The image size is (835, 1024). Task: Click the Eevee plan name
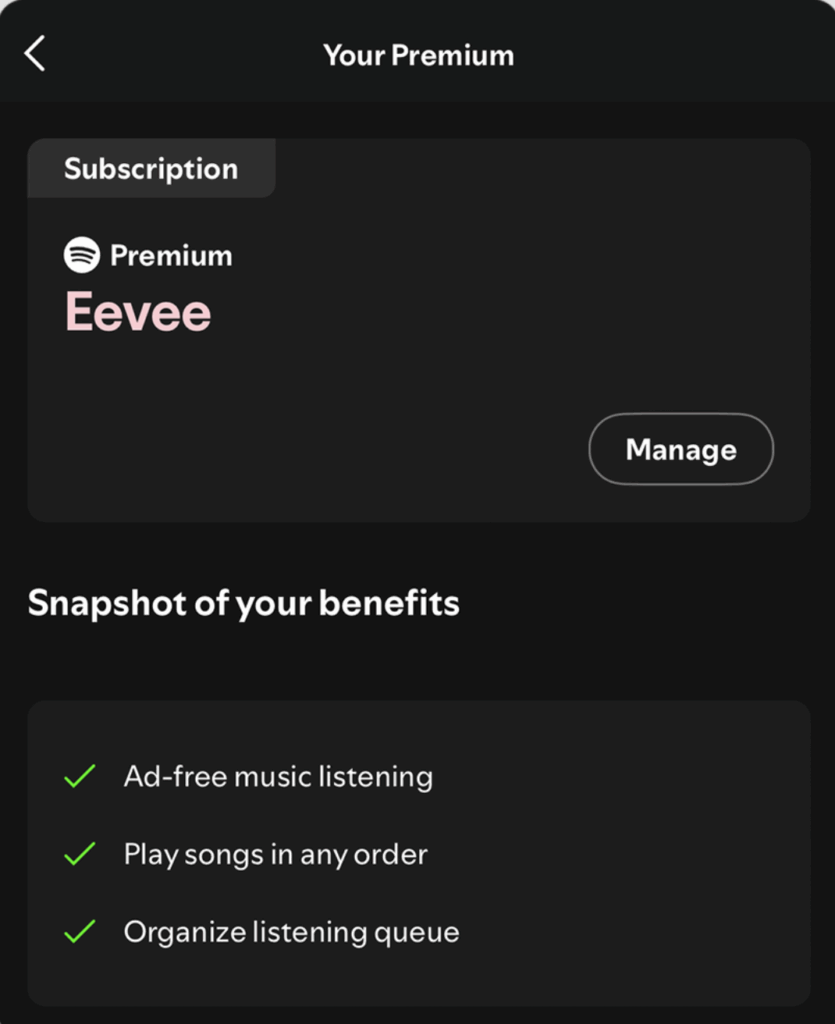tap(137, 311)
